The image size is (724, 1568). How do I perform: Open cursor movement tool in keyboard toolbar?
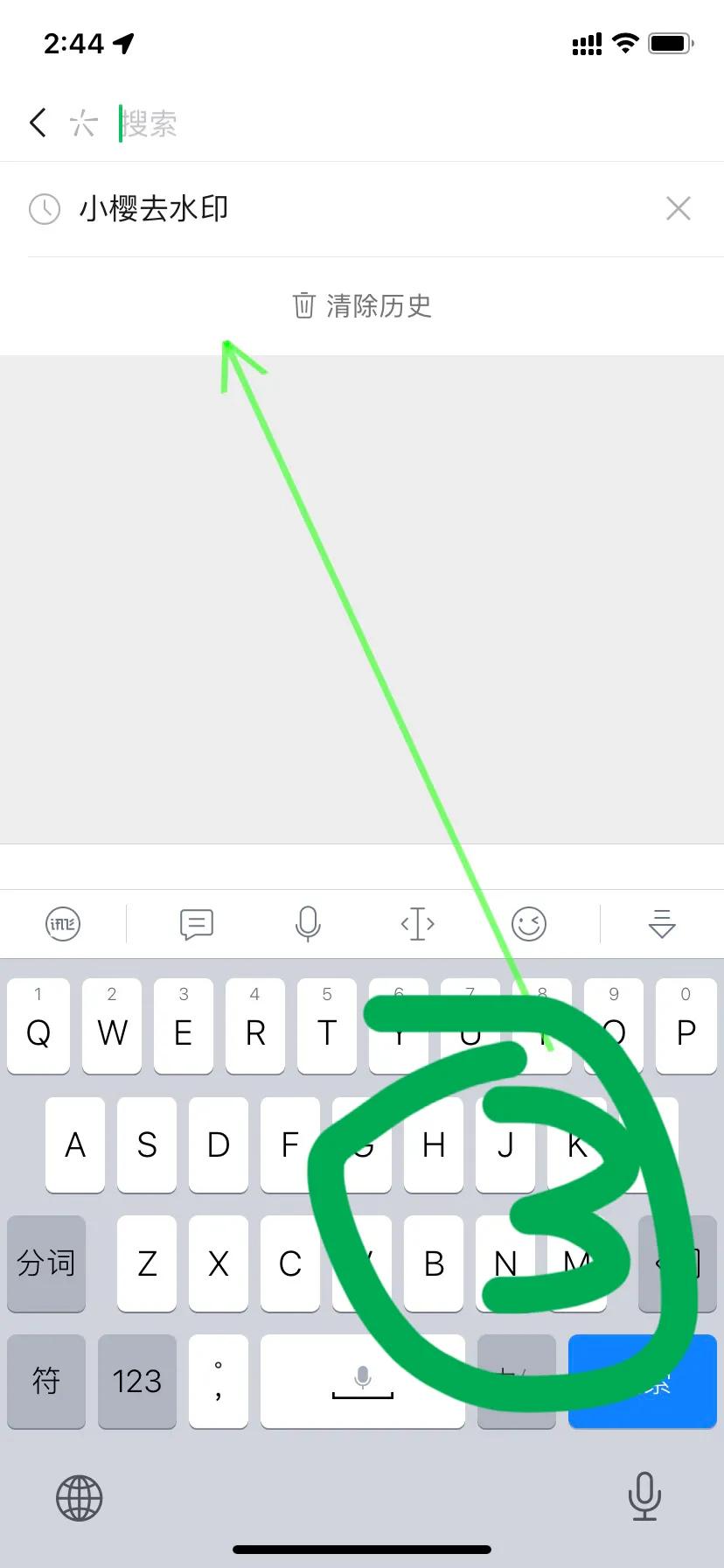click(417, 923)
